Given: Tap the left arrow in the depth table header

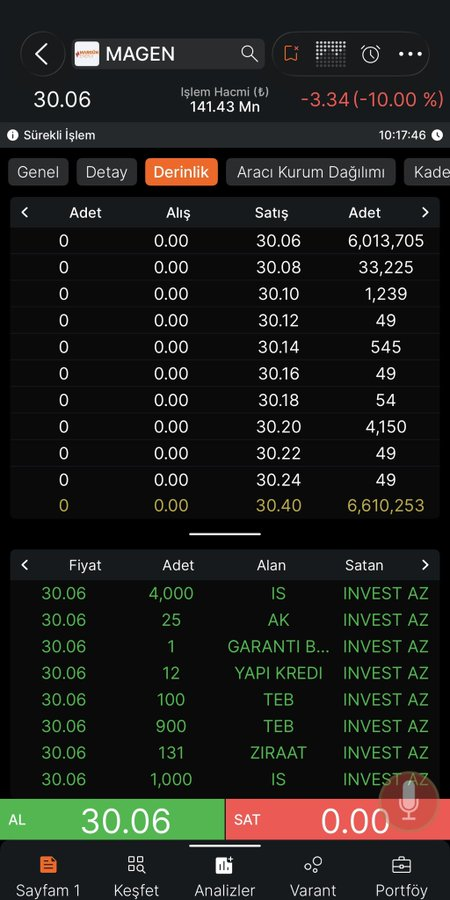Looking at the screenshot, I should tap(25, 212).
